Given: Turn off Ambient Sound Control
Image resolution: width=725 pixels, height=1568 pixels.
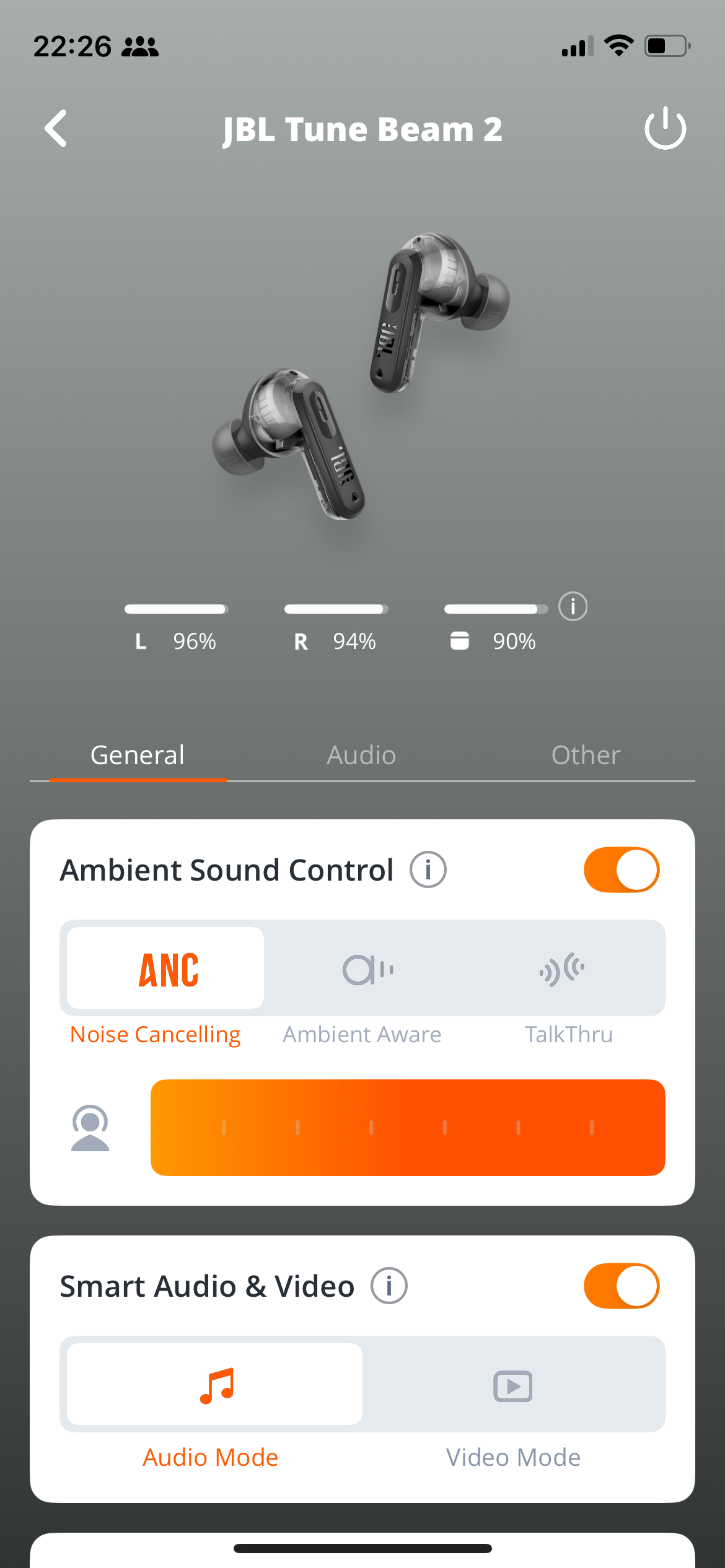Looking at the screenshot, I should click(x=621, y=869).
